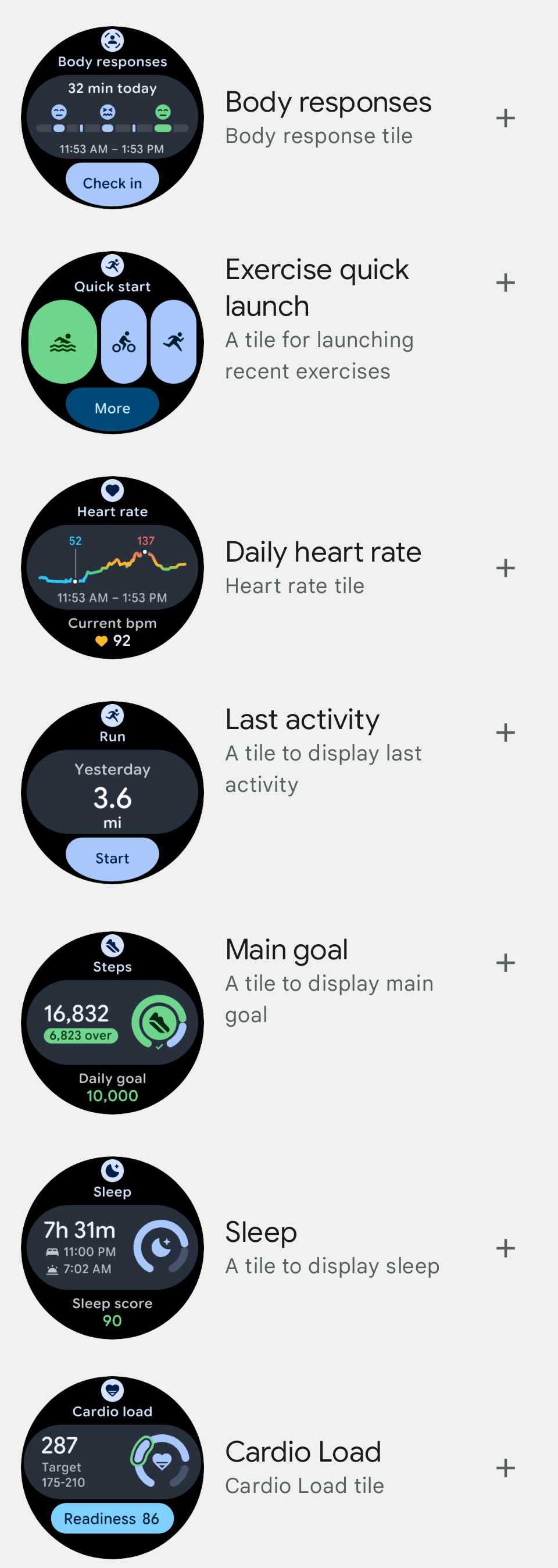The width and height of the screenshot is (558, 1568).
Task: Tap the green calm emoji on Body responses
Action: point(164,113)
